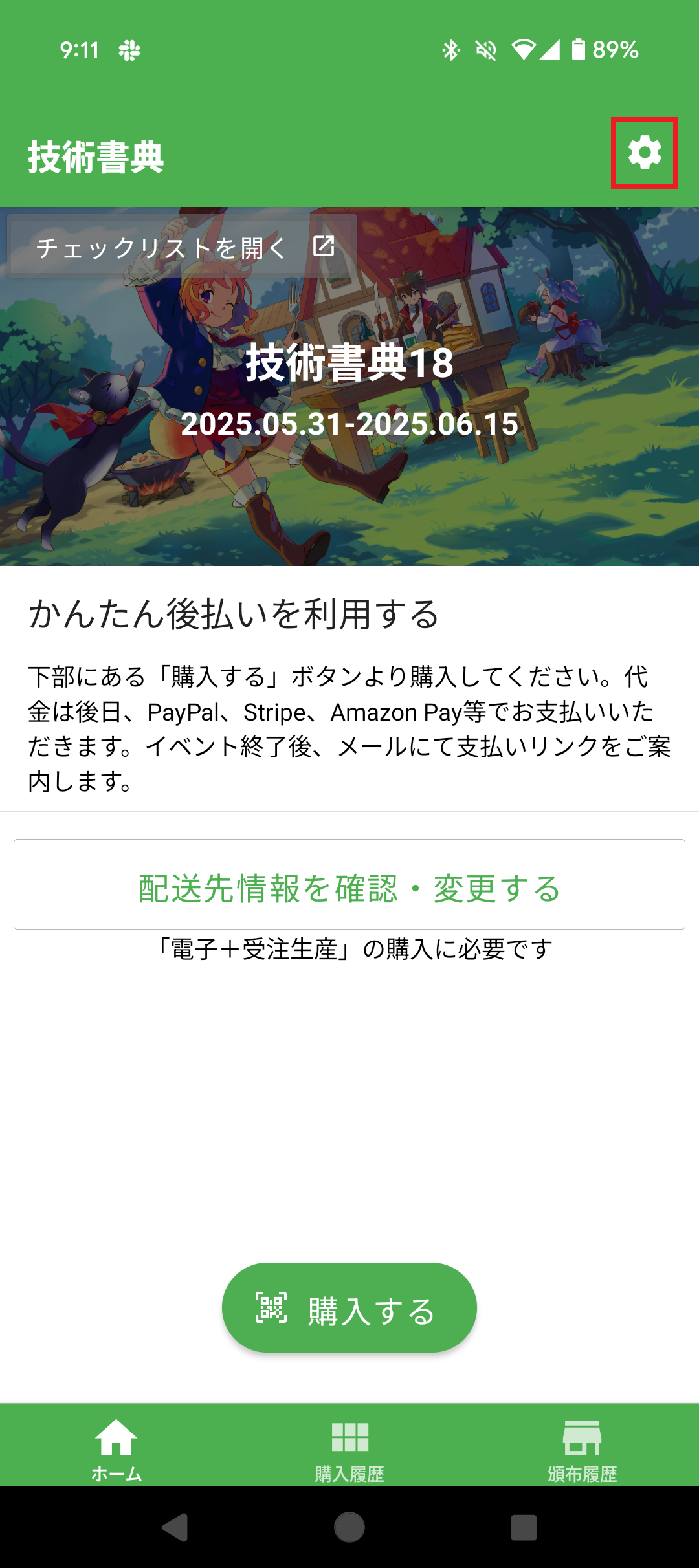The image size is (699, 1568).
Task: Tap the 技術書典18 event banner
Action: [349, 385]
